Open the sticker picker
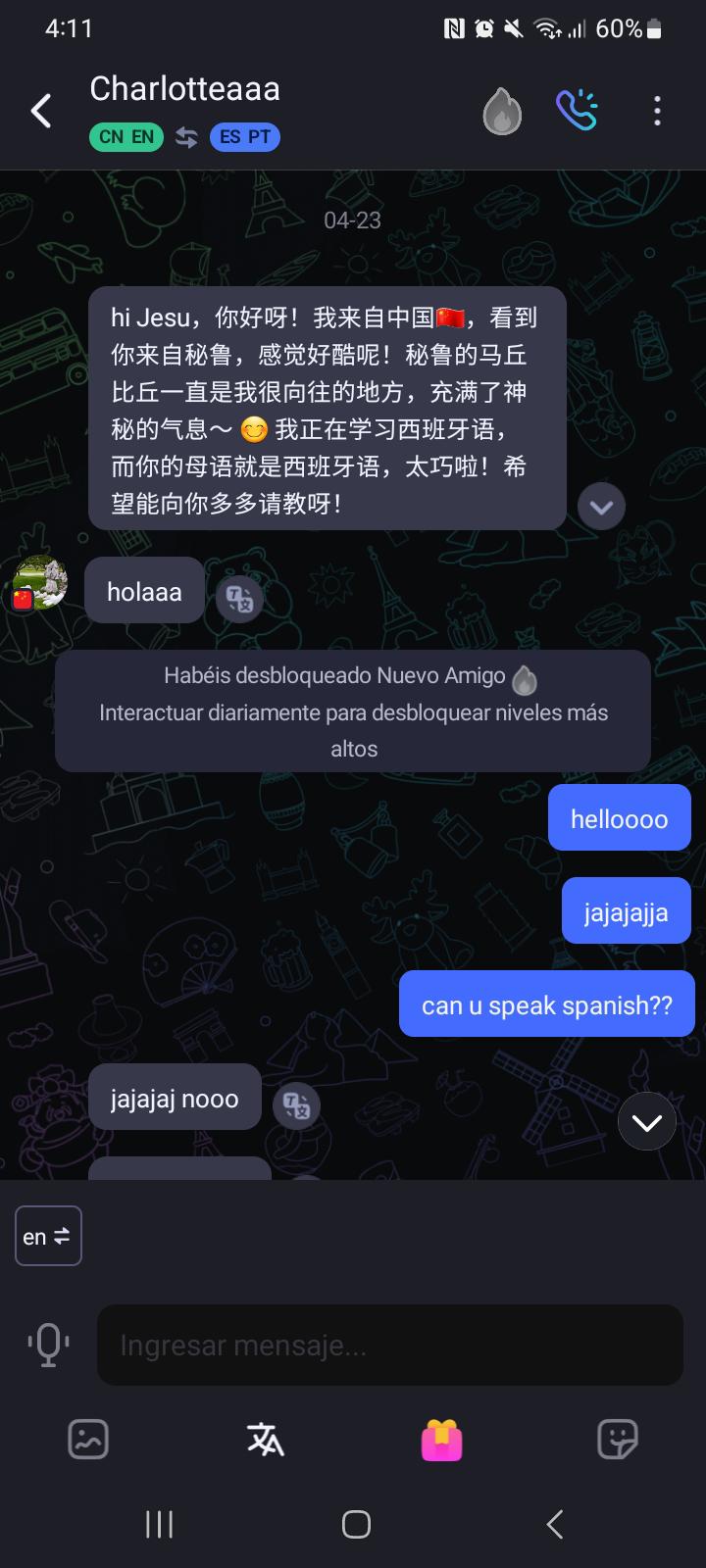 pos(618,1440)
